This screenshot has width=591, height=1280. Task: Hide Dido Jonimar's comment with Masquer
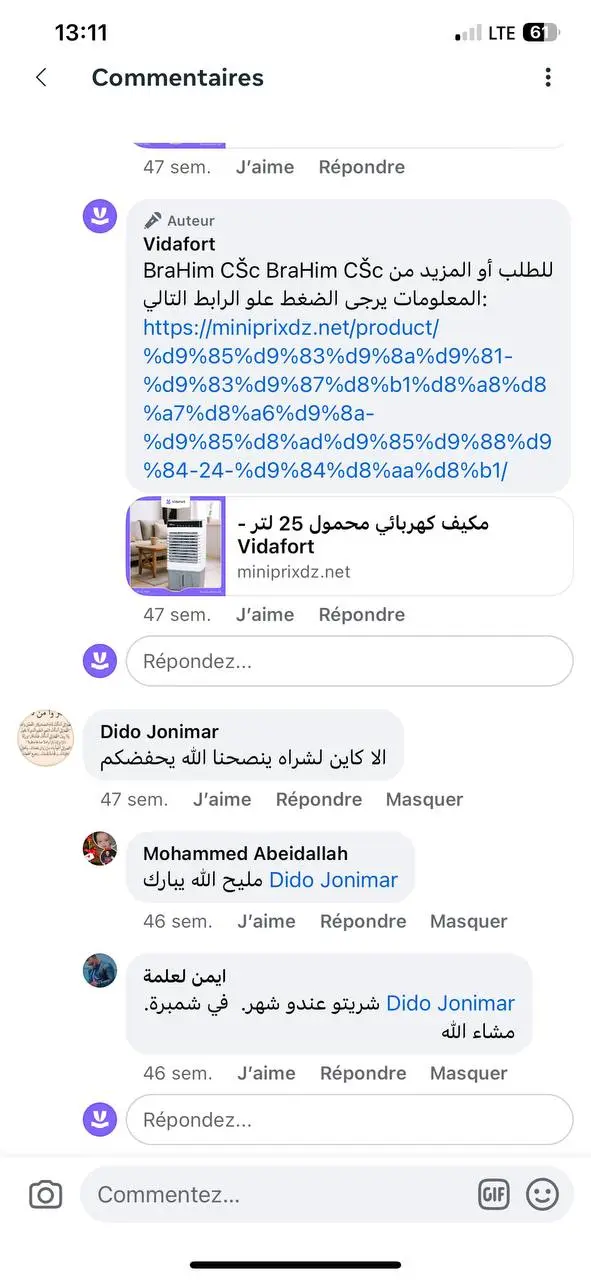click(x=424, y=799)
